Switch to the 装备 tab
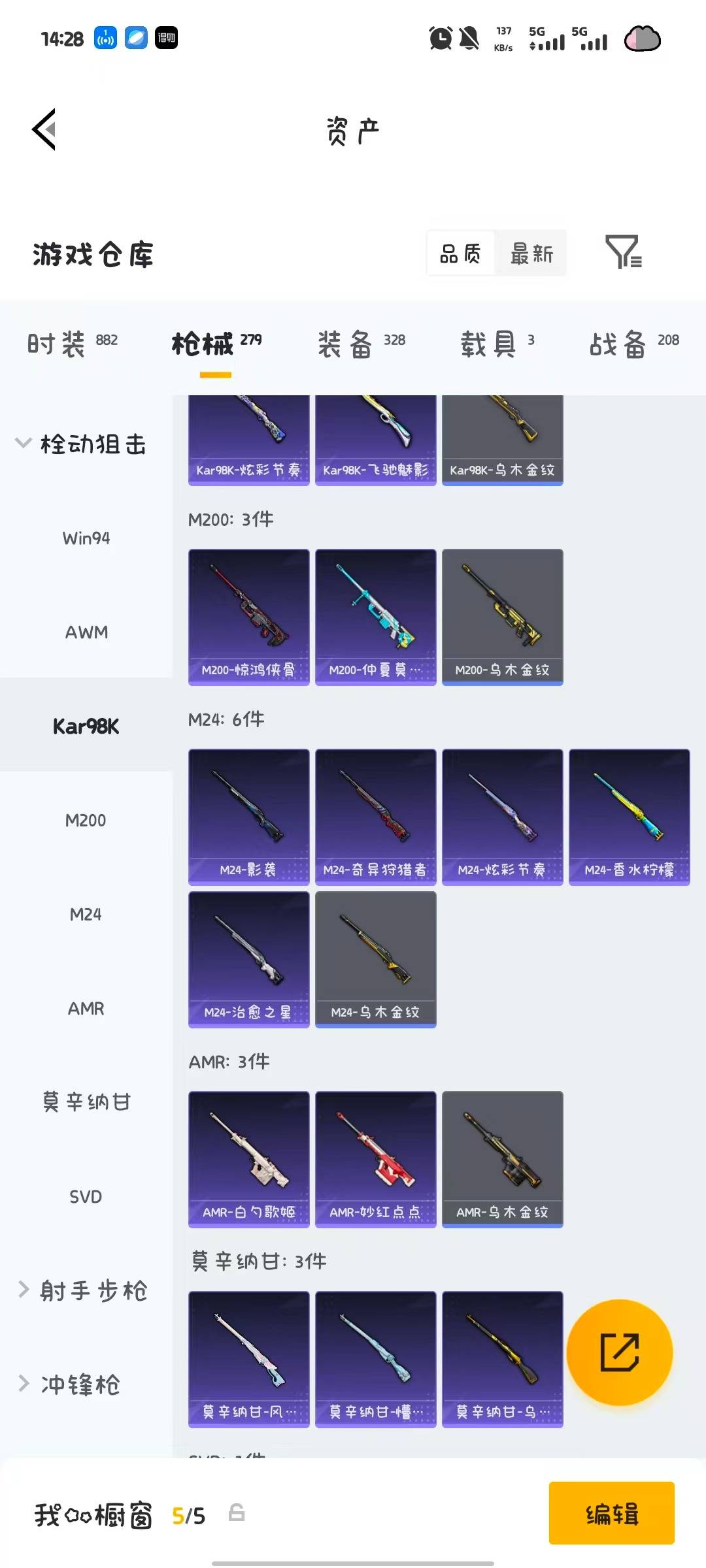The width and height of the screenshot is (706, 1568). click(361, 343)
